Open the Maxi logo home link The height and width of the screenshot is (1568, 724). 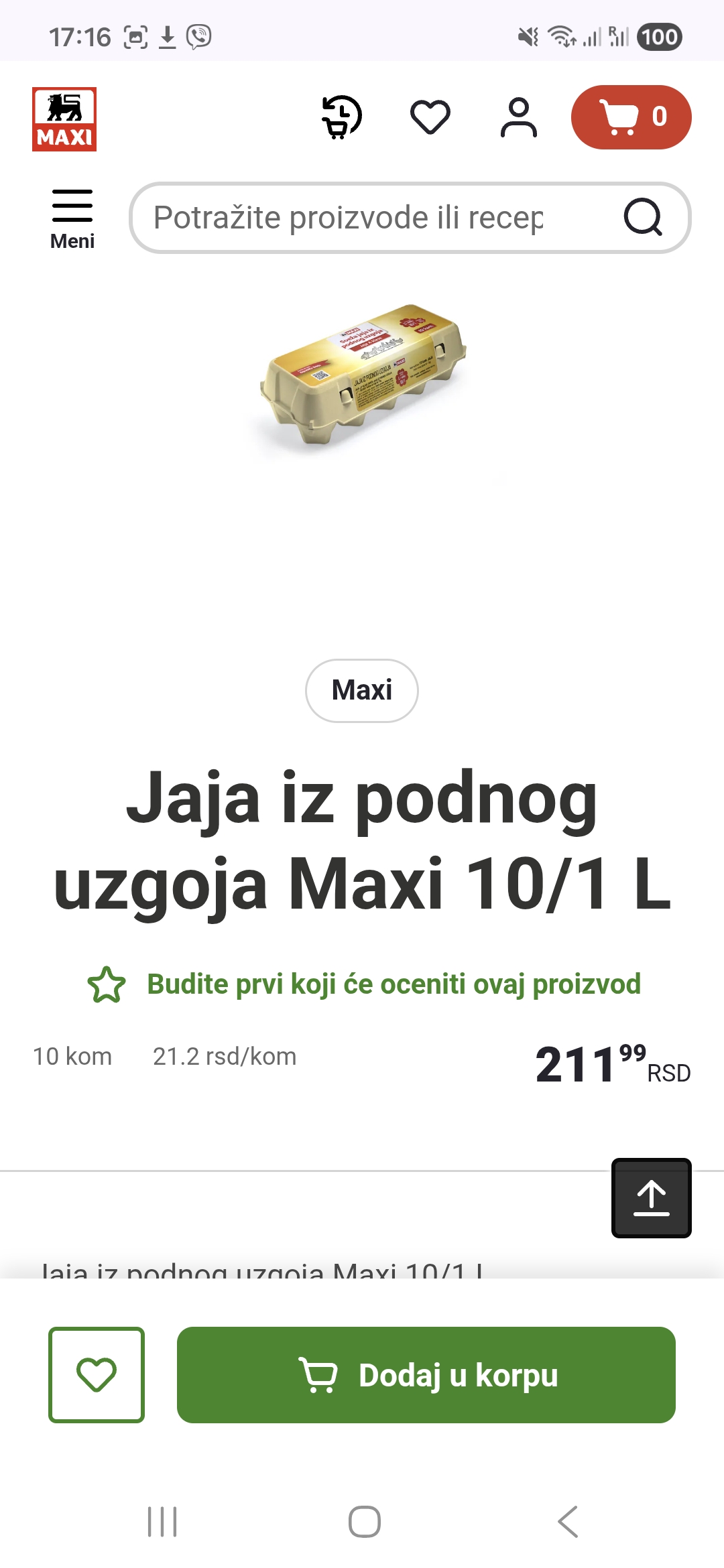click(64, 119)
